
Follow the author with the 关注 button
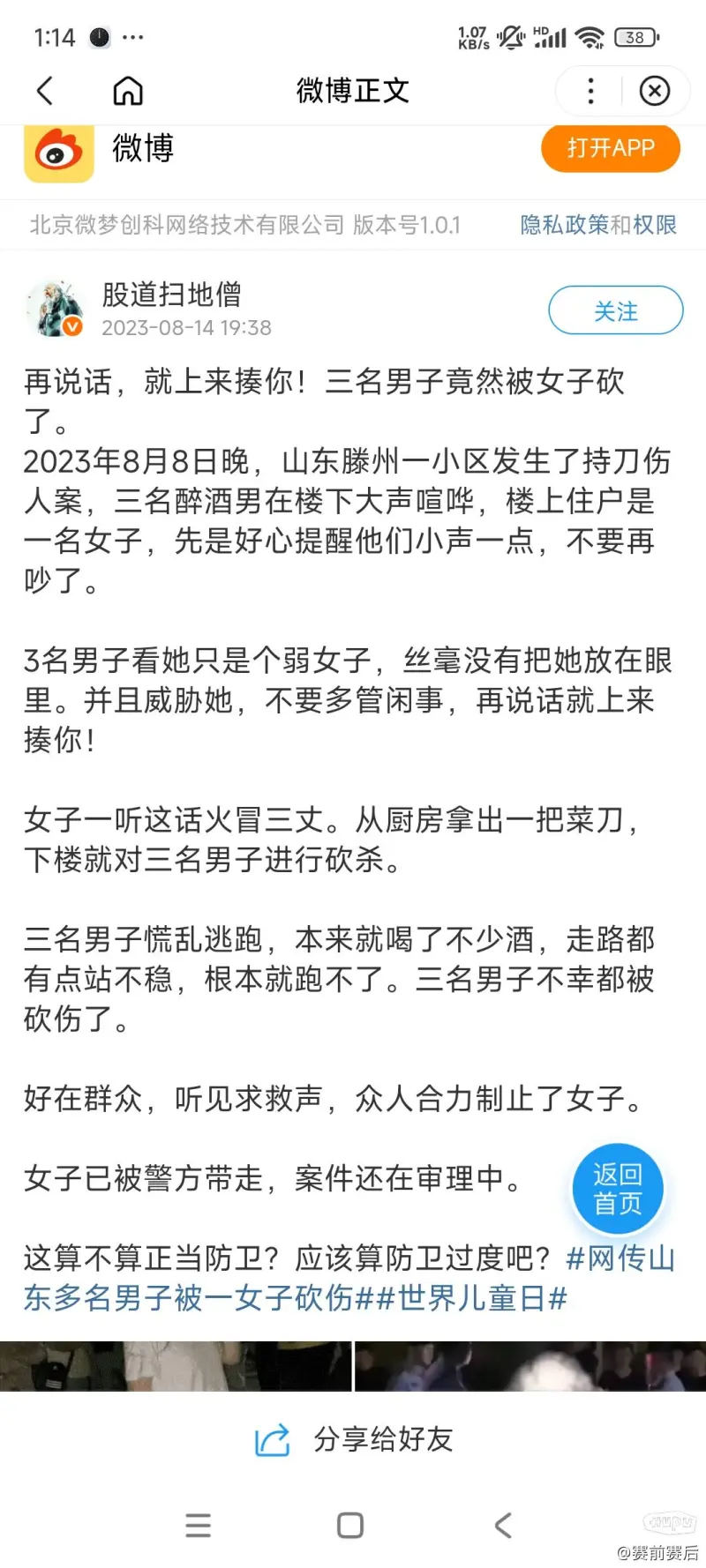(616, 310)
